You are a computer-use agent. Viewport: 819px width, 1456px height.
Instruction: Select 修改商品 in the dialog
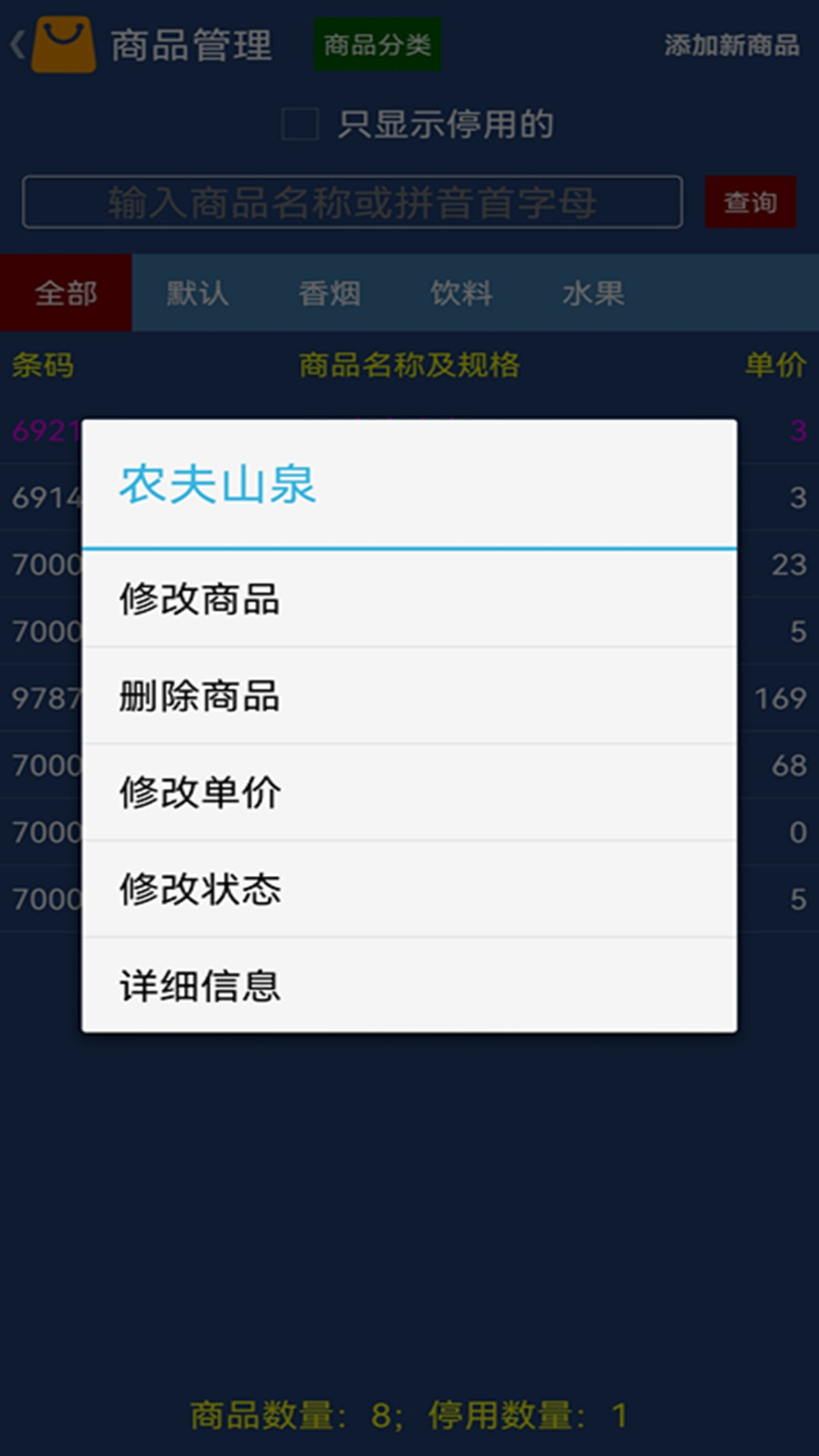tap(409, 599)
